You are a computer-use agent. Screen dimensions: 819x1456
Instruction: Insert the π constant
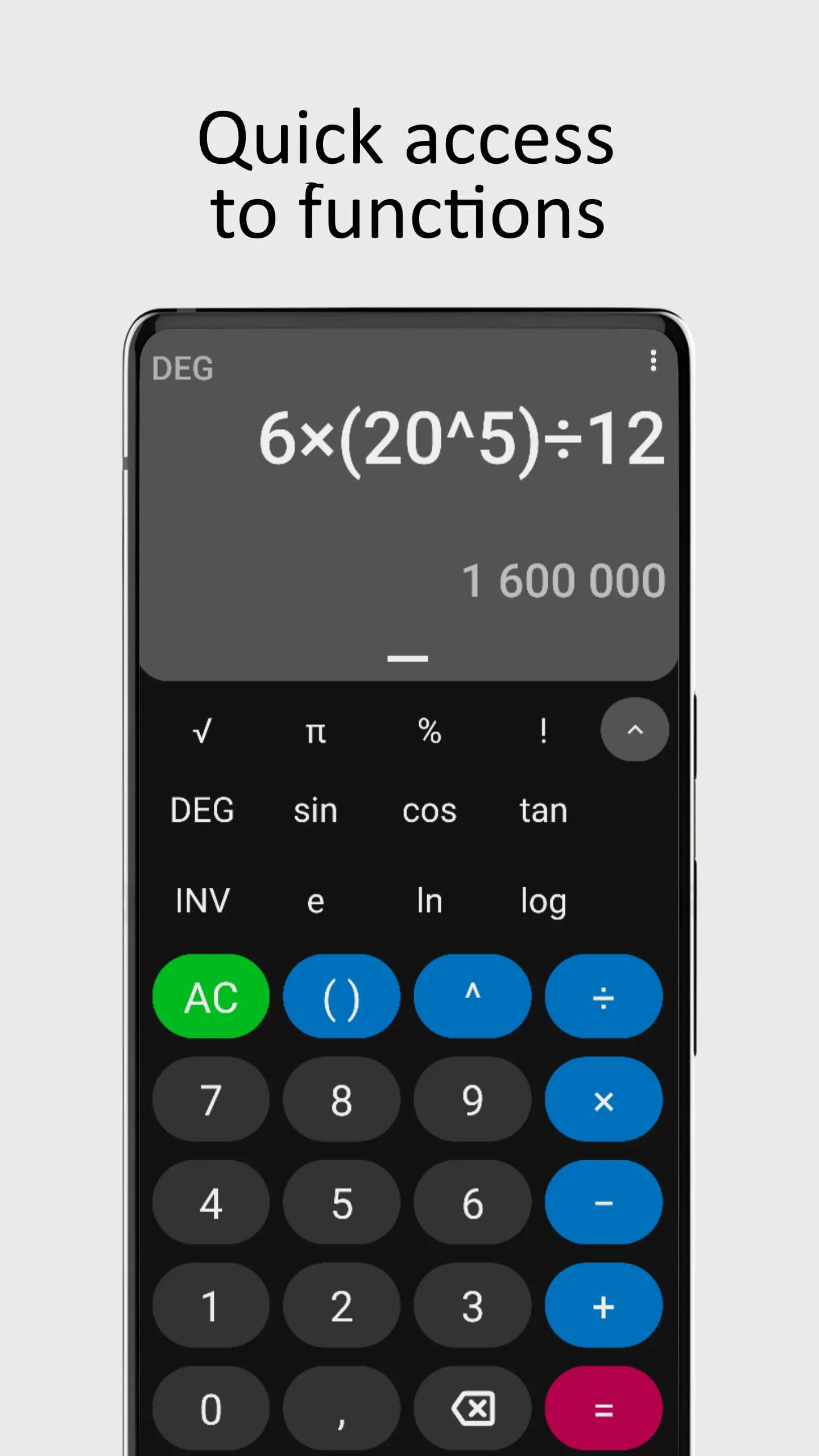316,732
